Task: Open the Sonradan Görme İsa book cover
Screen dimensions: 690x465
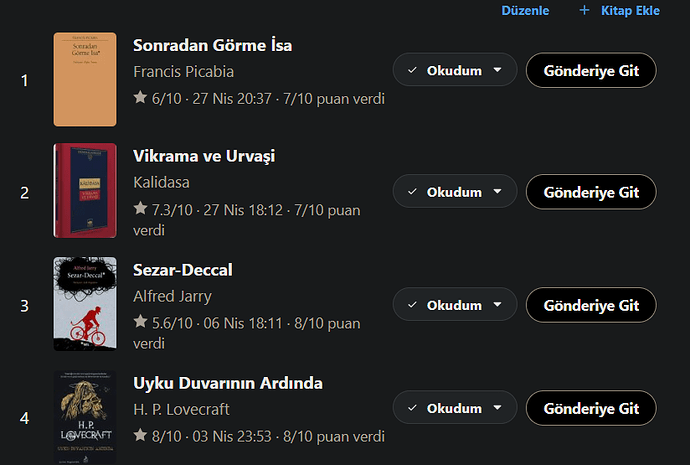Action: [x=85, y=79]
